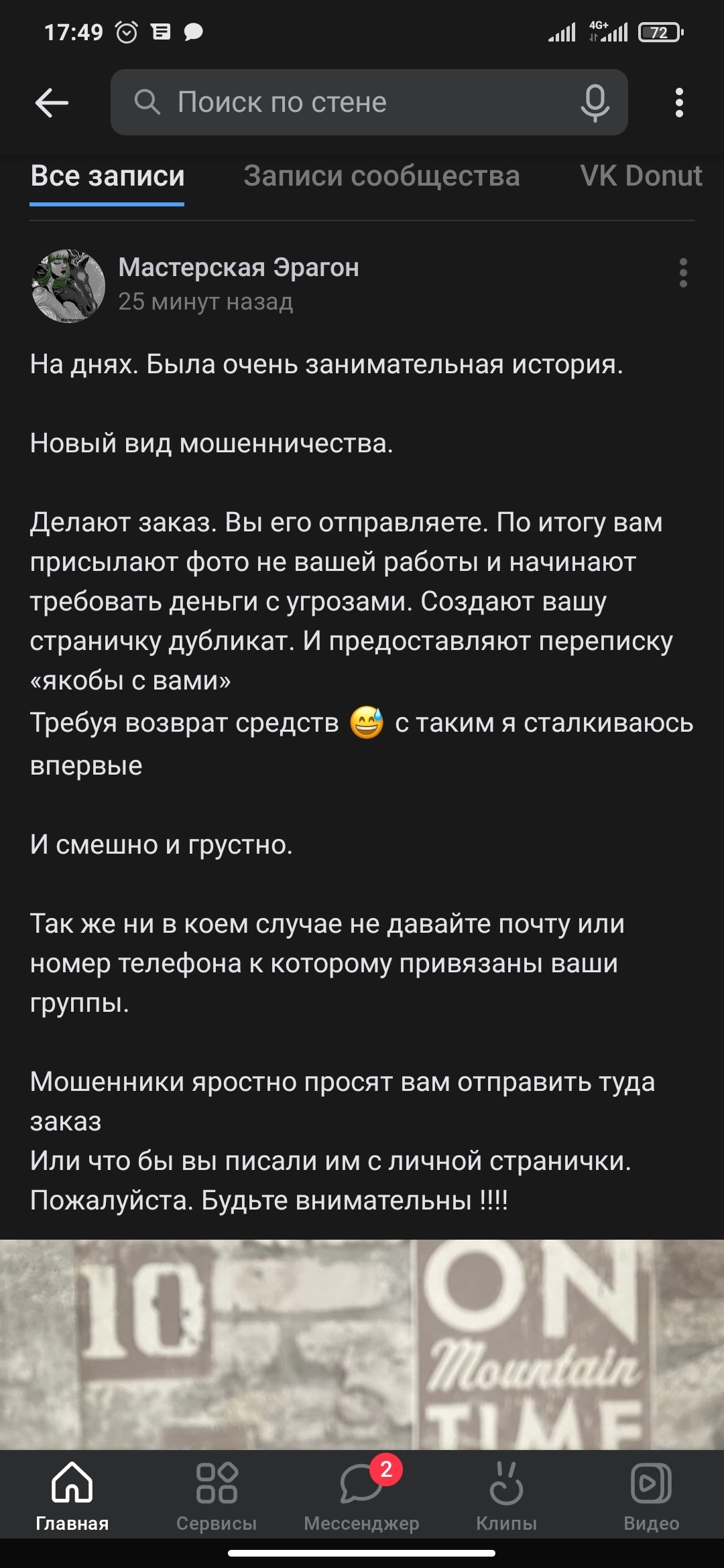Open the Сервисы tab

pos(217,1495)
